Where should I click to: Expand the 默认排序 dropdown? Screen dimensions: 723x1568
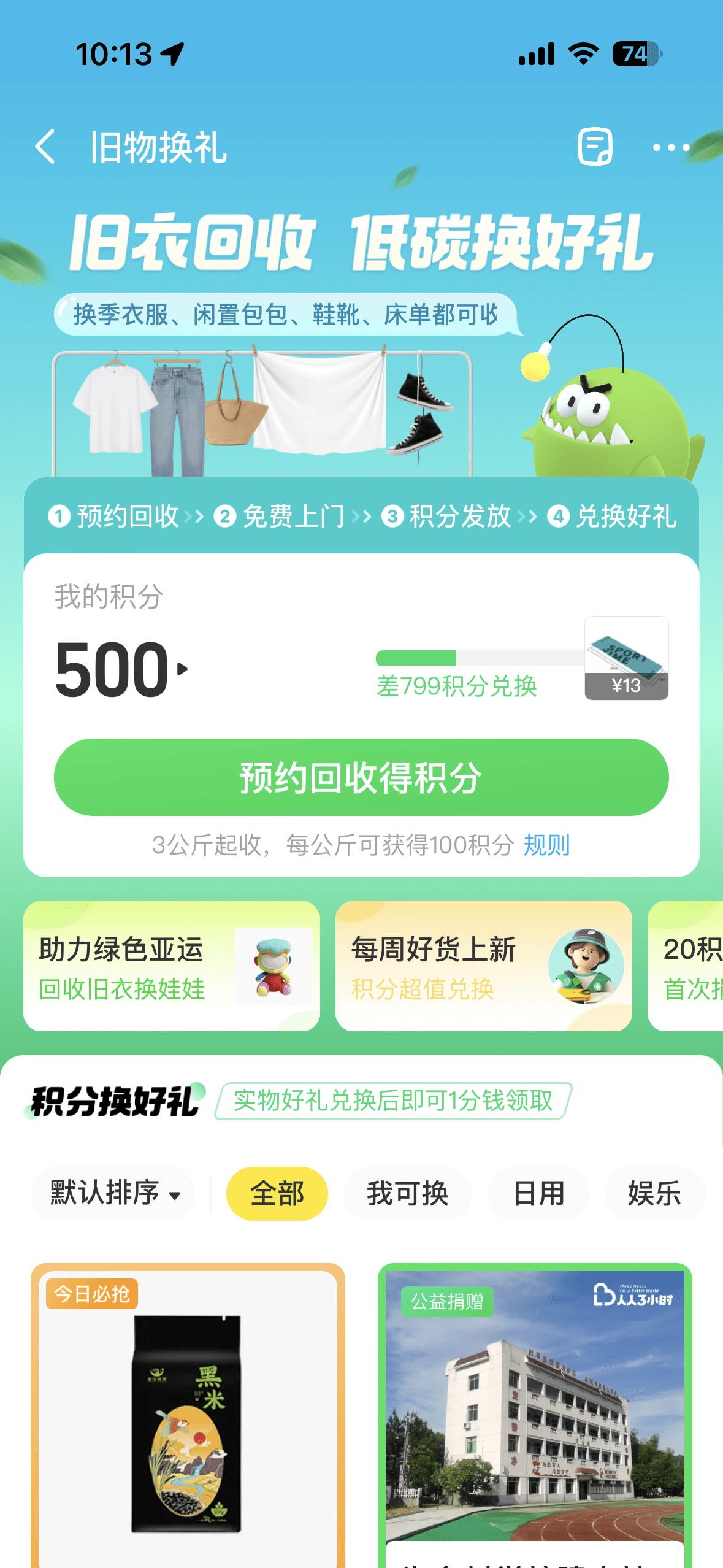(x=114, y=1193)
